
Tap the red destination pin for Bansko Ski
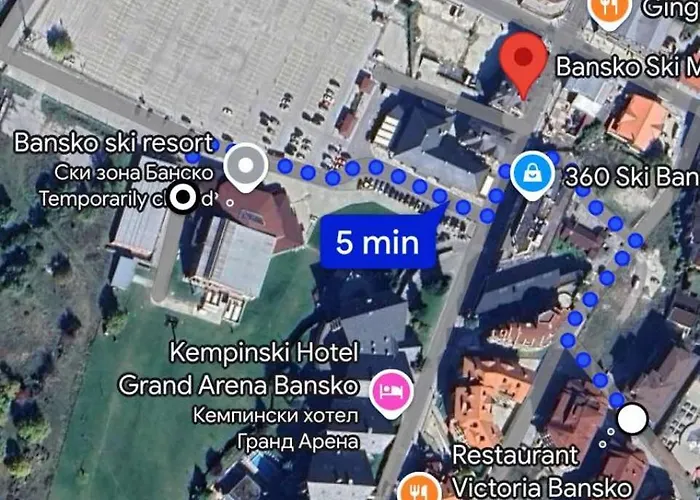525,58
